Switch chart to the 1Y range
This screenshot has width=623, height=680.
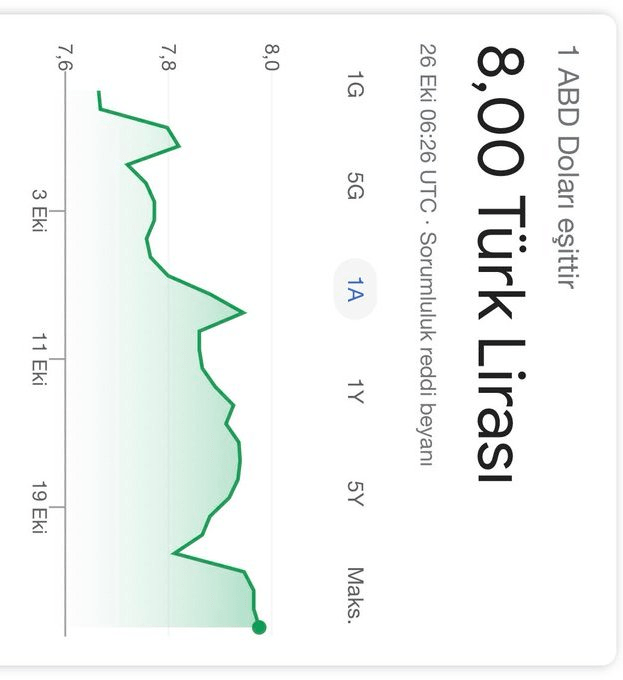point(354,391)
